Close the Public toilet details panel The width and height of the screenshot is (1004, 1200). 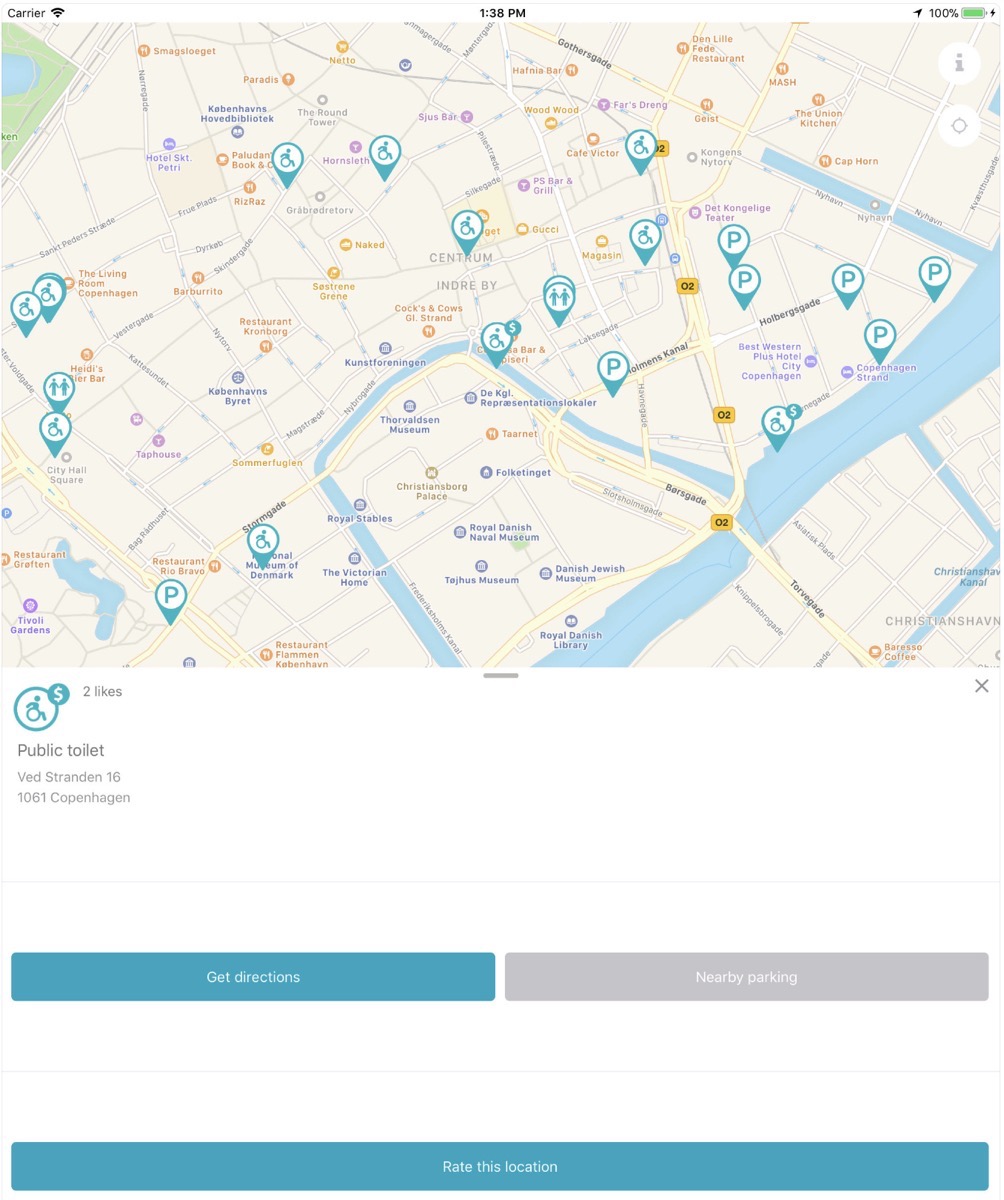coord(981,686)
